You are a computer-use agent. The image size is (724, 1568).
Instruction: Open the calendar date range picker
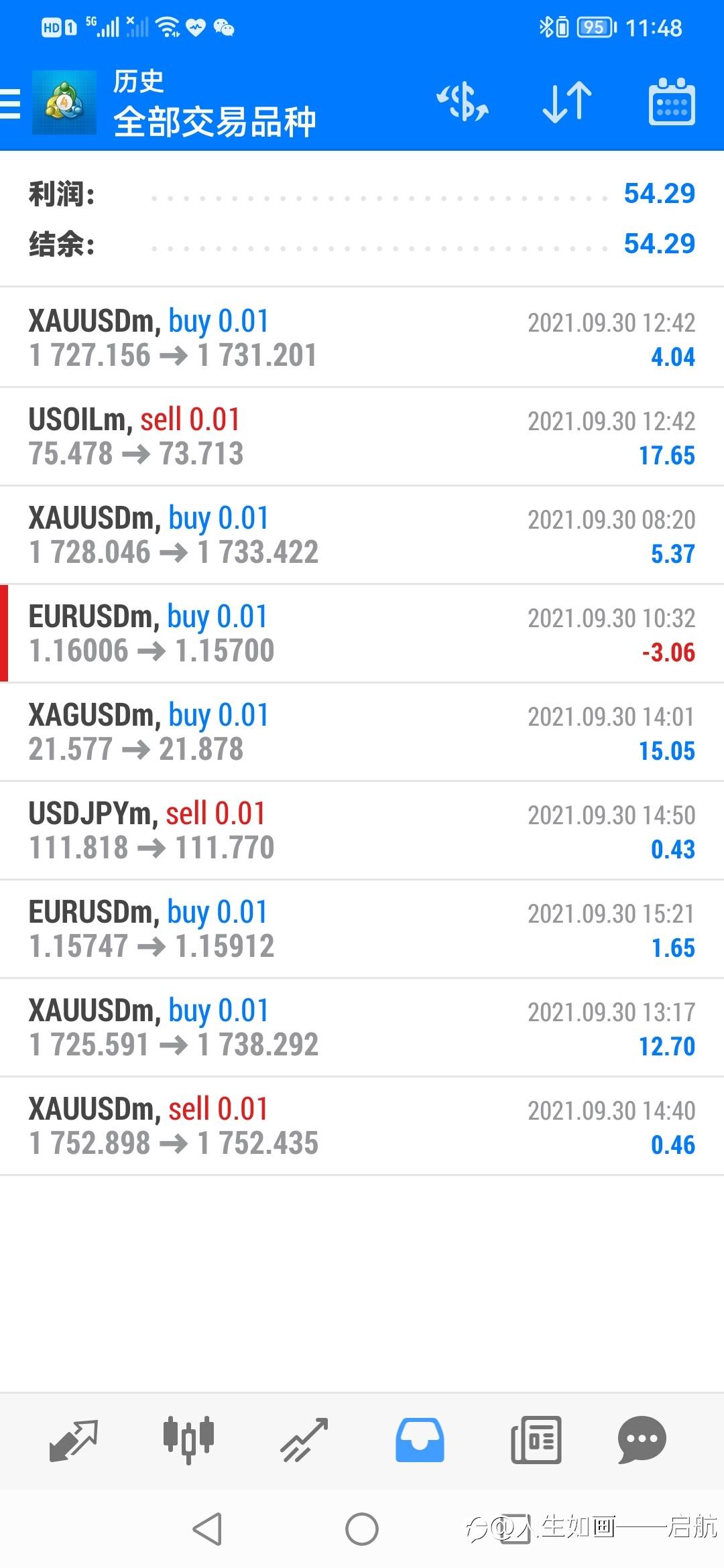pos(672,102)
